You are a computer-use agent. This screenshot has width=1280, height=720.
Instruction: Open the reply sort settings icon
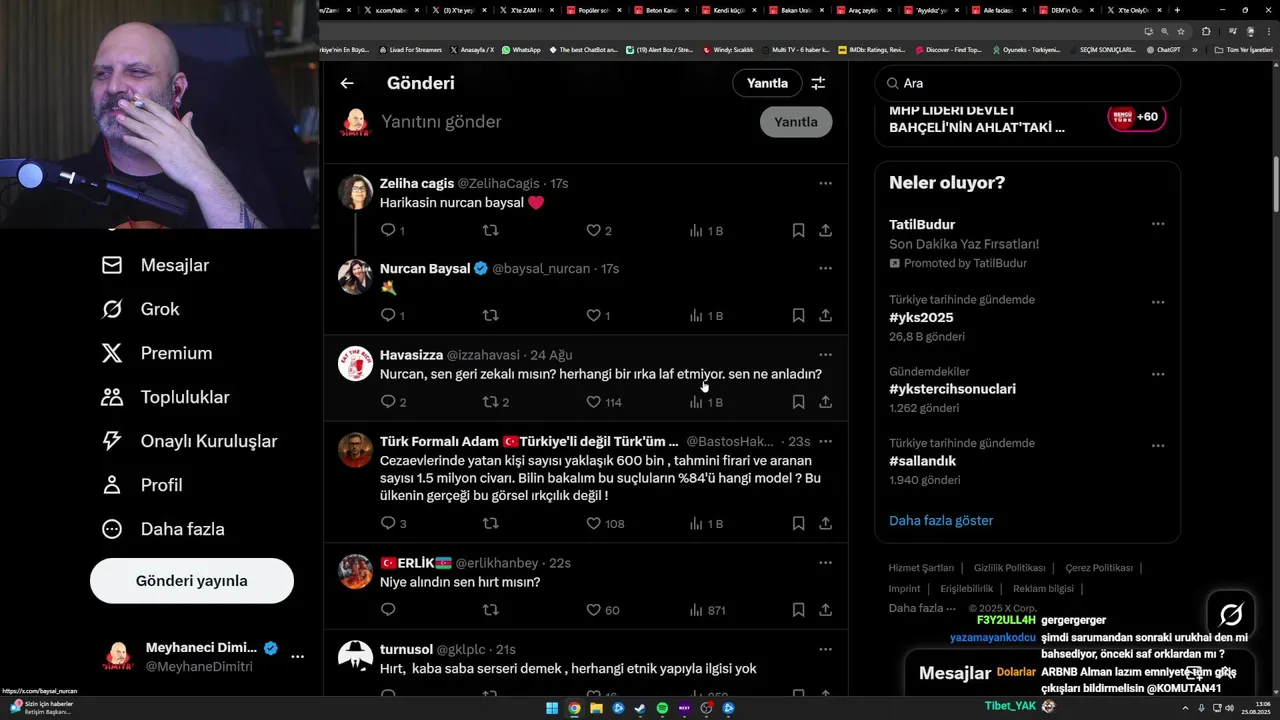coord(818,84)
